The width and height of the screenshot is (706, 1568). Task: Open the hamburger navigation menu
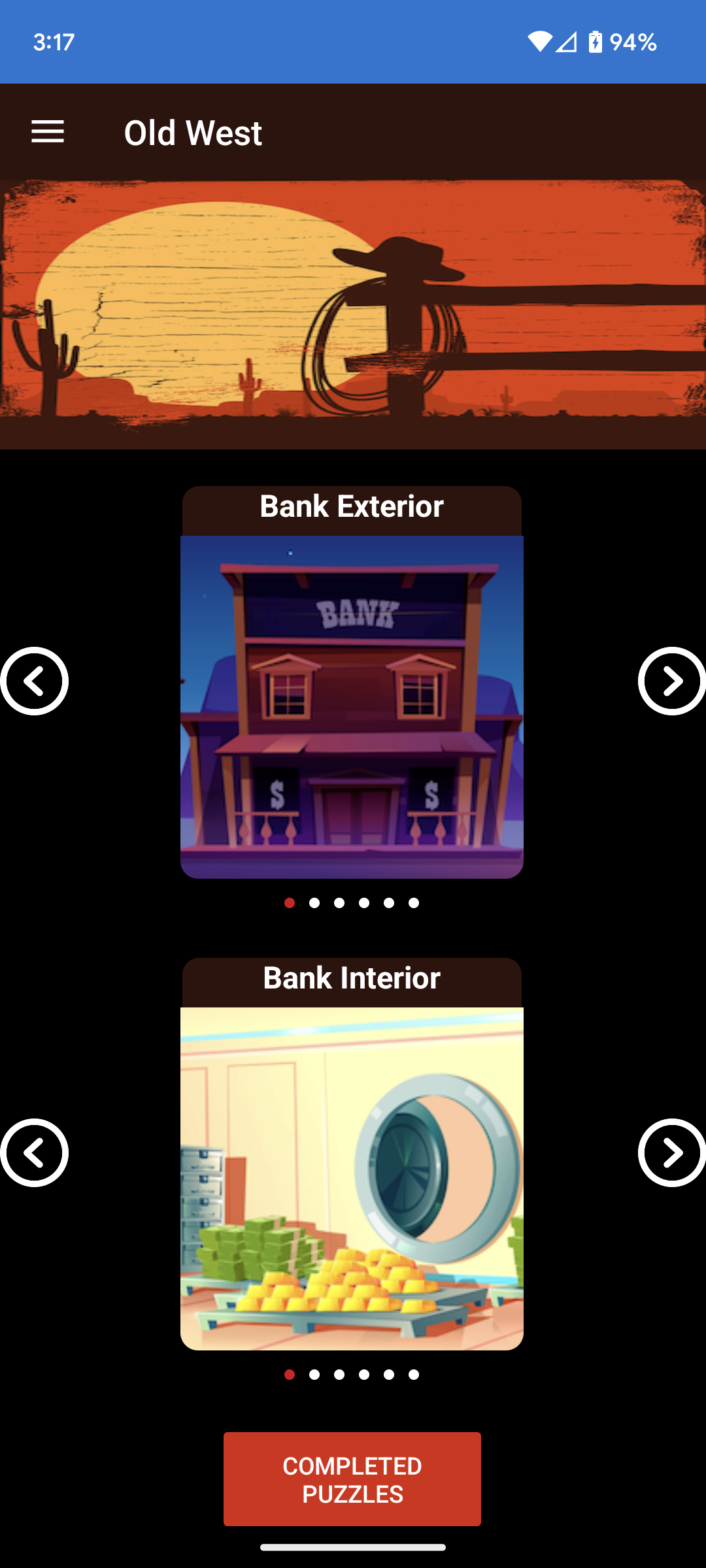[48, 132]
